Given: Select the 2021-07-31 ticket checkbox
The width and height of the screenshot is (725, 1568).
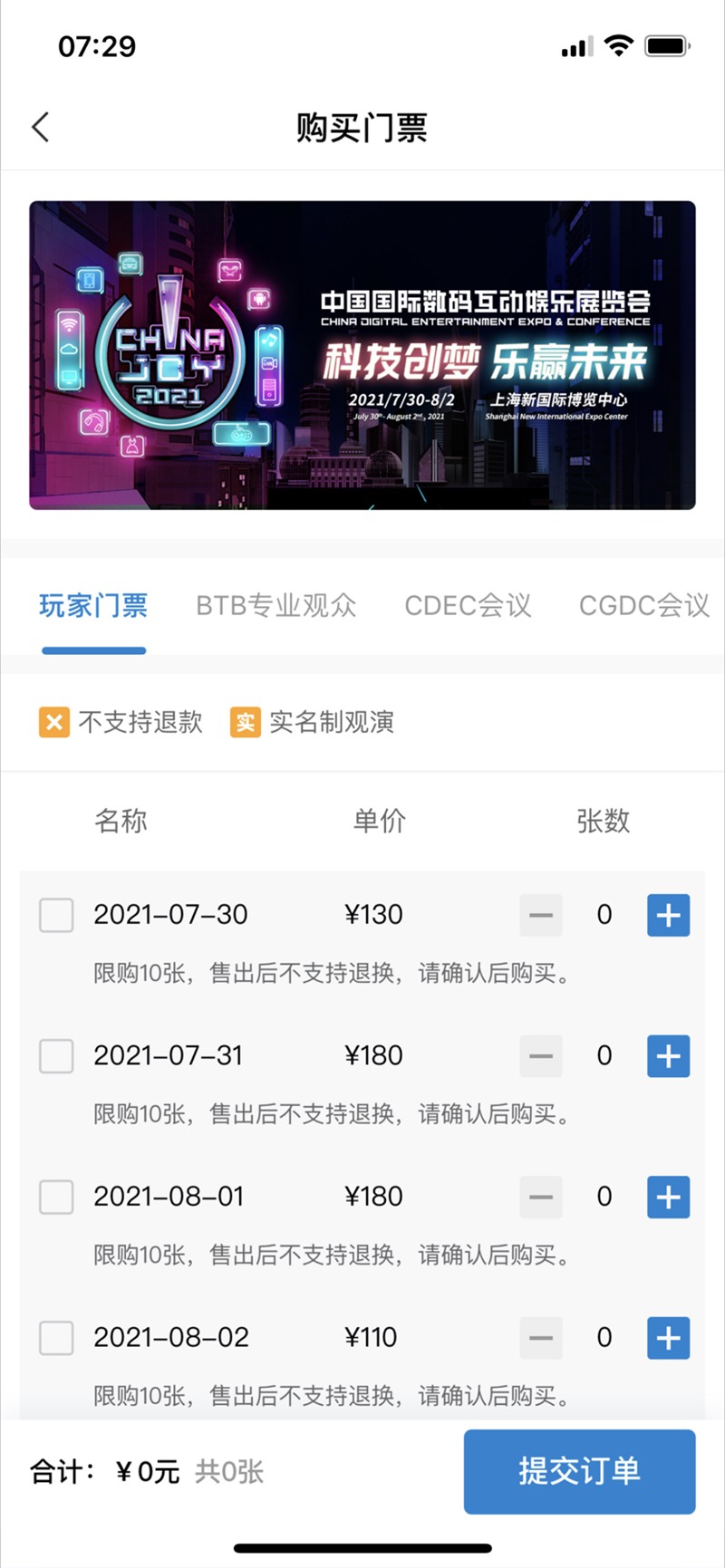Looking at the screenshot, I should pos(55,1055).
